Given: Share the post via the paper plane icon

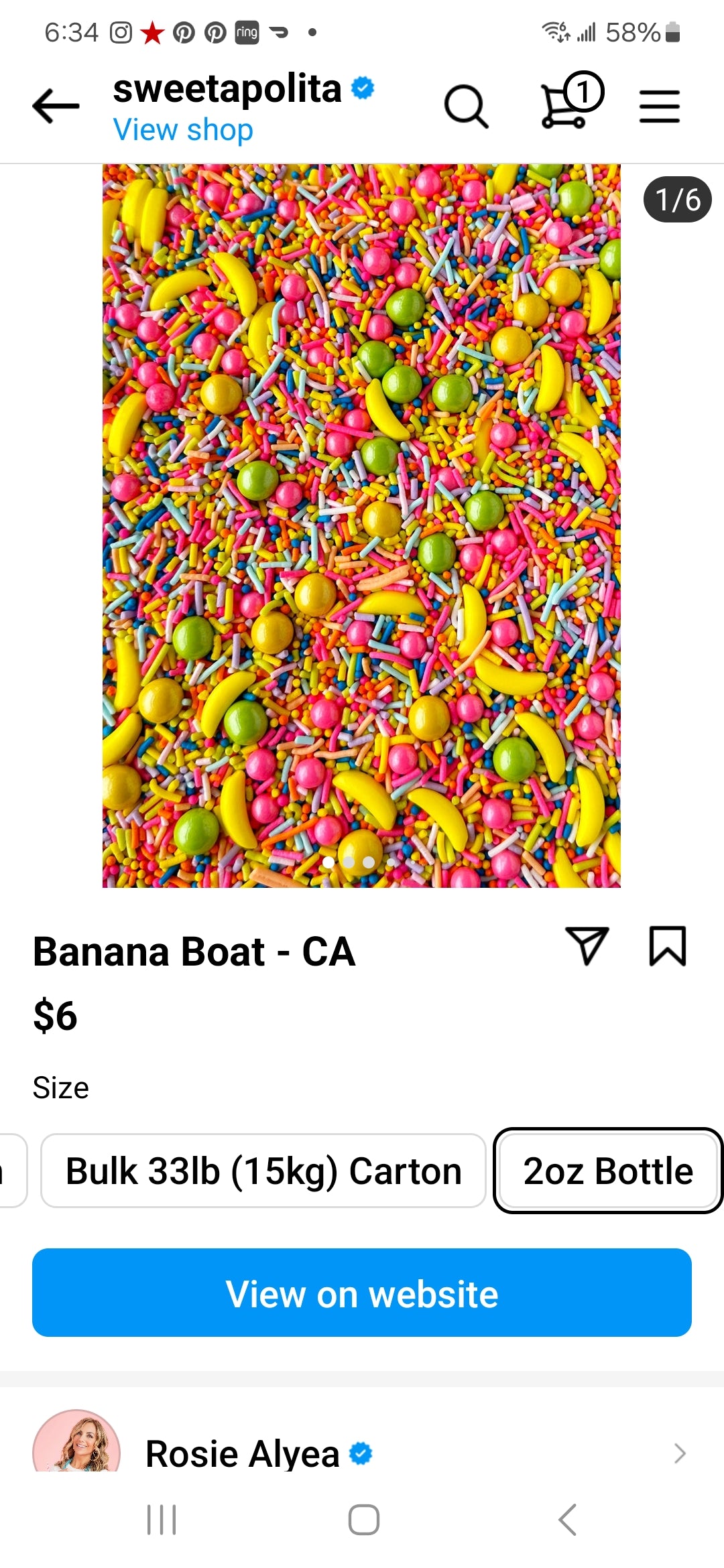Looking at the screenshot, I should pyautogui.click(x=589, y=947).
